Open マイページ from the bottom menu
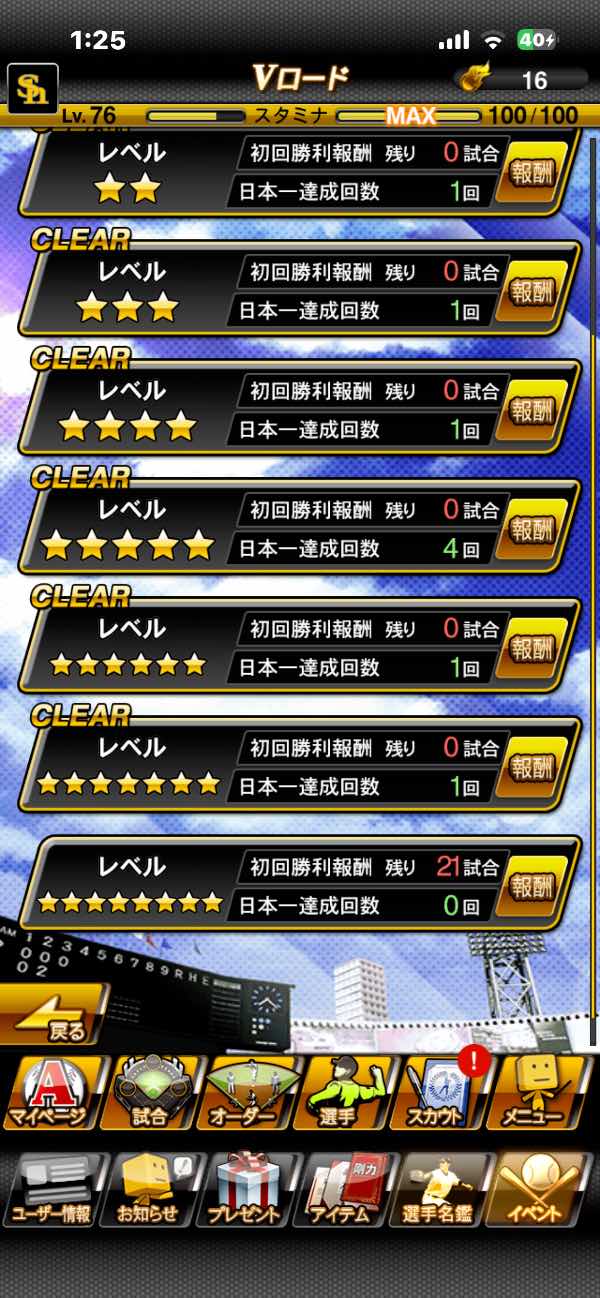This screenshot has width=600, height=1298. click(50, 1093)
